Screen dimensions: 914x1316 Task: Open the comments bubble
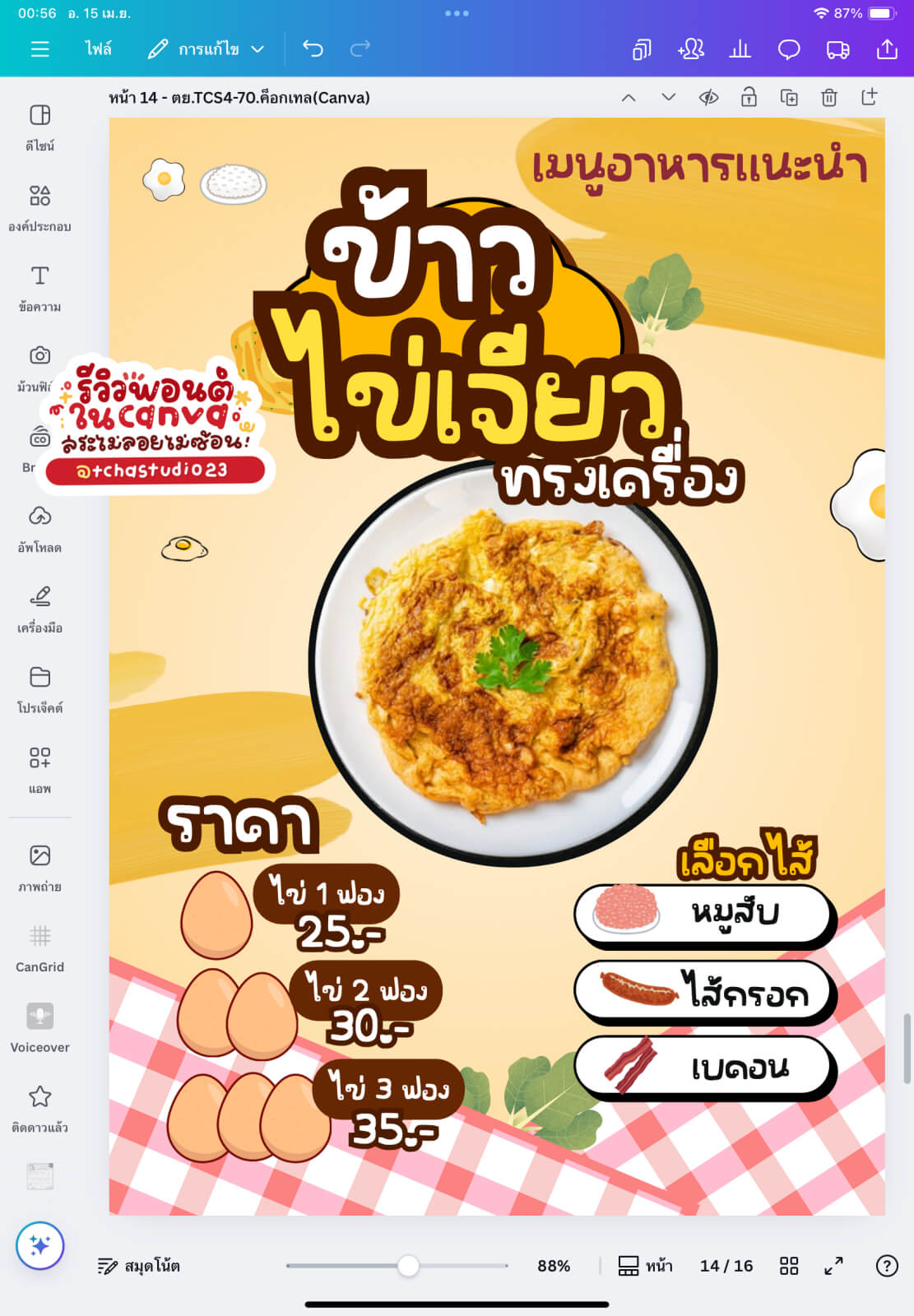coord(788,50)
